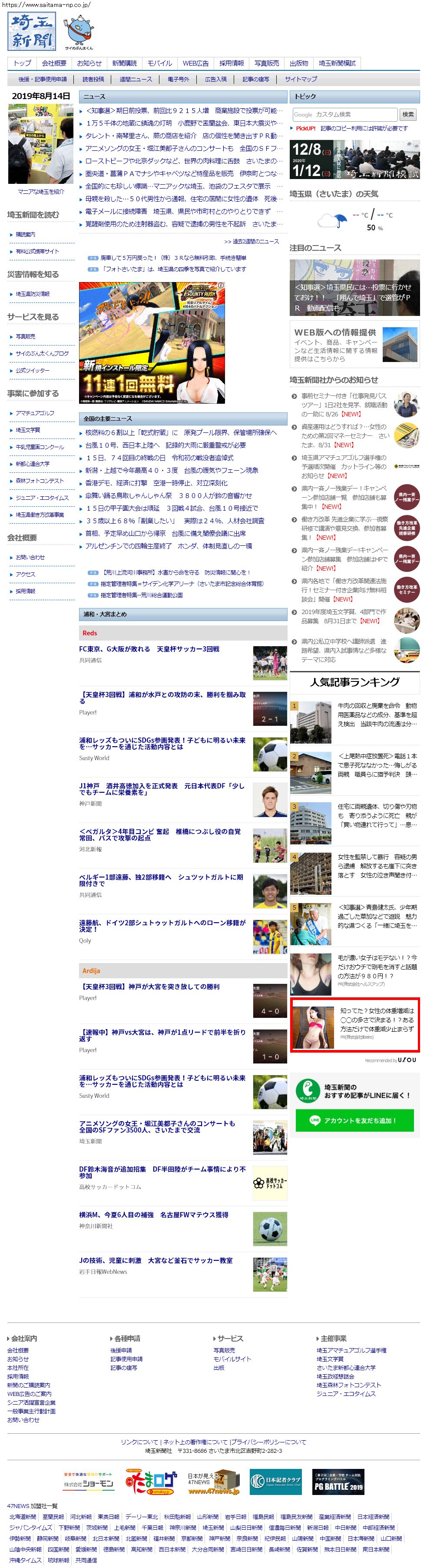Image resolution: width=427 pixels, height=1568 pixels.
Task: Open the トップ navigation tab
Action: [x=23, y=63]
